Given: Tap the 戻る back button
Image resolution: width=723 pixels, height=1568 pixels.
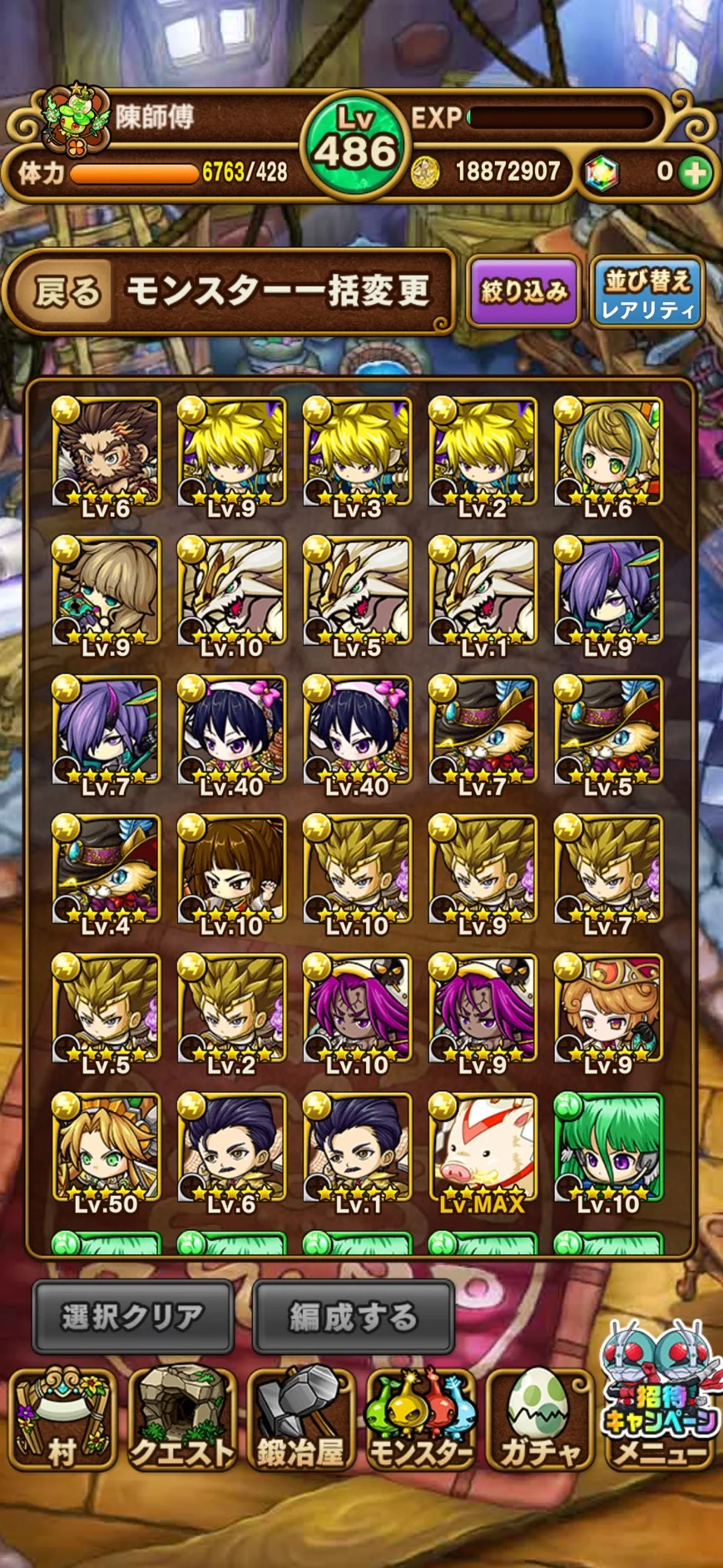Looking at the screenshot, I should pos(67,291).
